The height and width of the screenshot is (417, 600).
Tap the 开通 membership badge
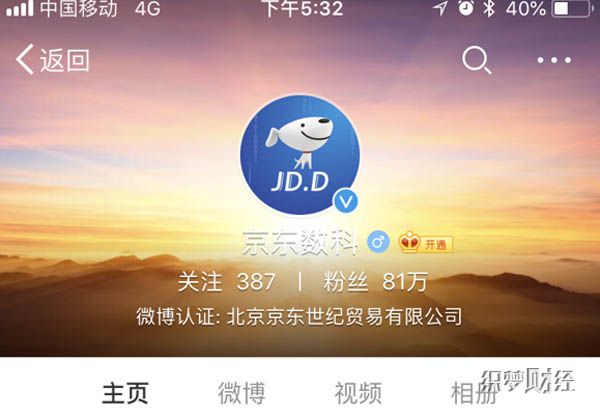point(426,242)
